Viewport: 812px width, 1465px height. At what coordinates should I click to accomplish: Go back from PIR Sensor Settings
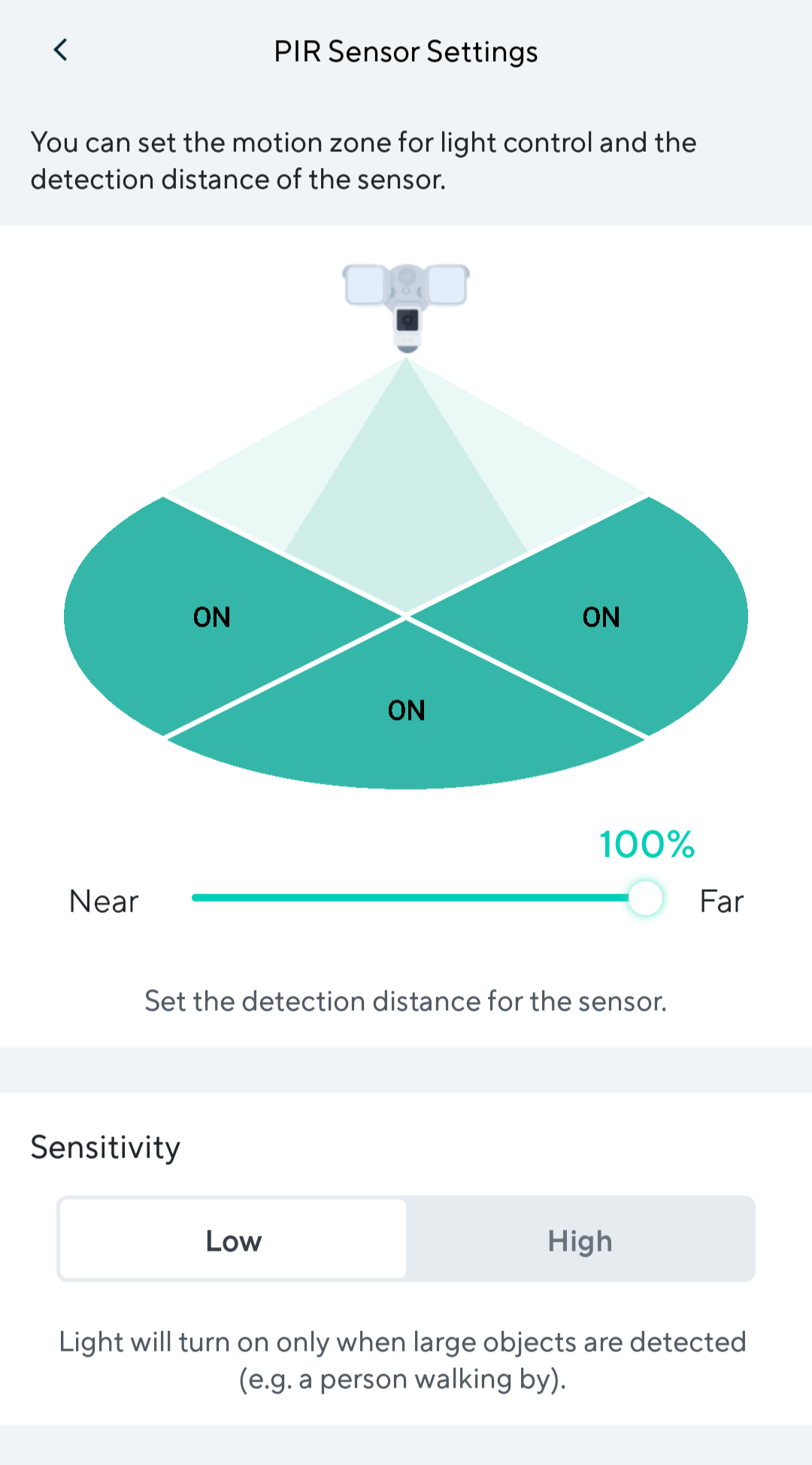point(61,50)
